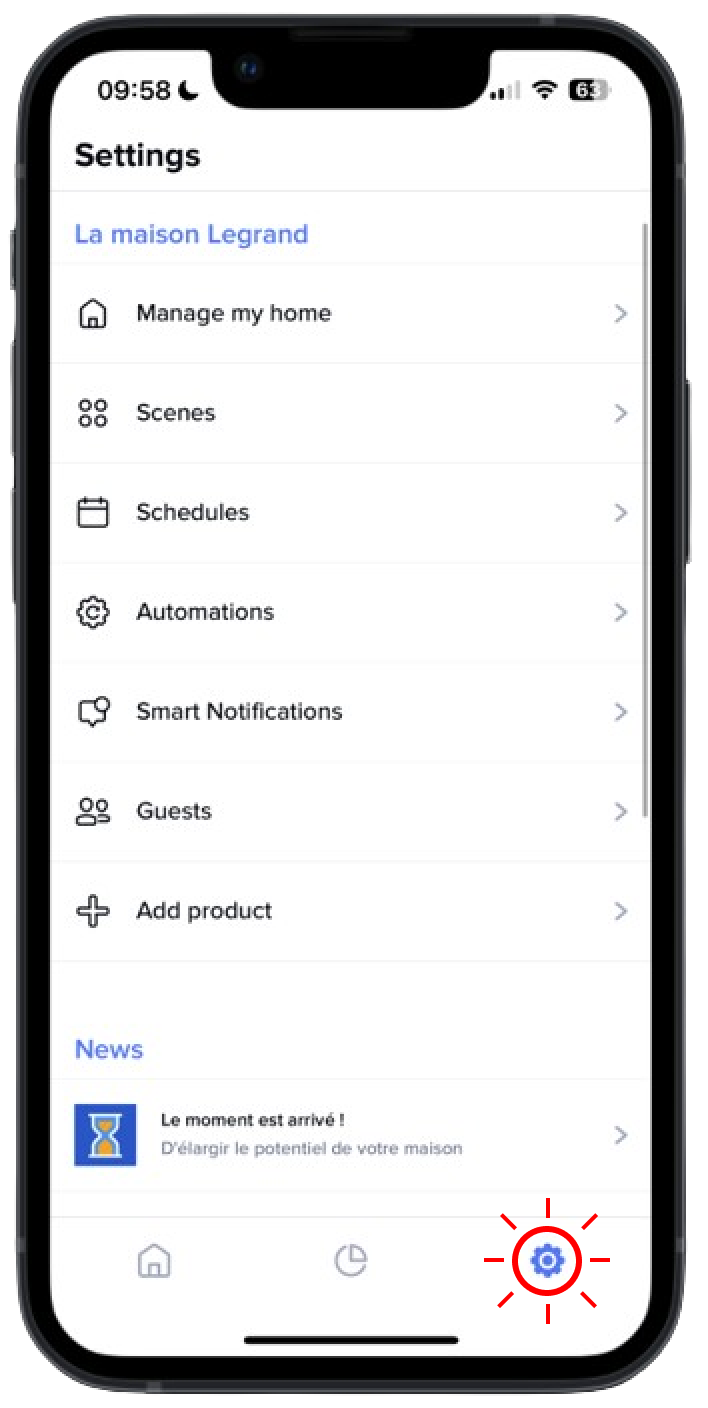The height and width of the screenshot is (1408, 708).
Task: Tap the settings gear tab
Action: pyautogui.click(x=547, y=1261)
